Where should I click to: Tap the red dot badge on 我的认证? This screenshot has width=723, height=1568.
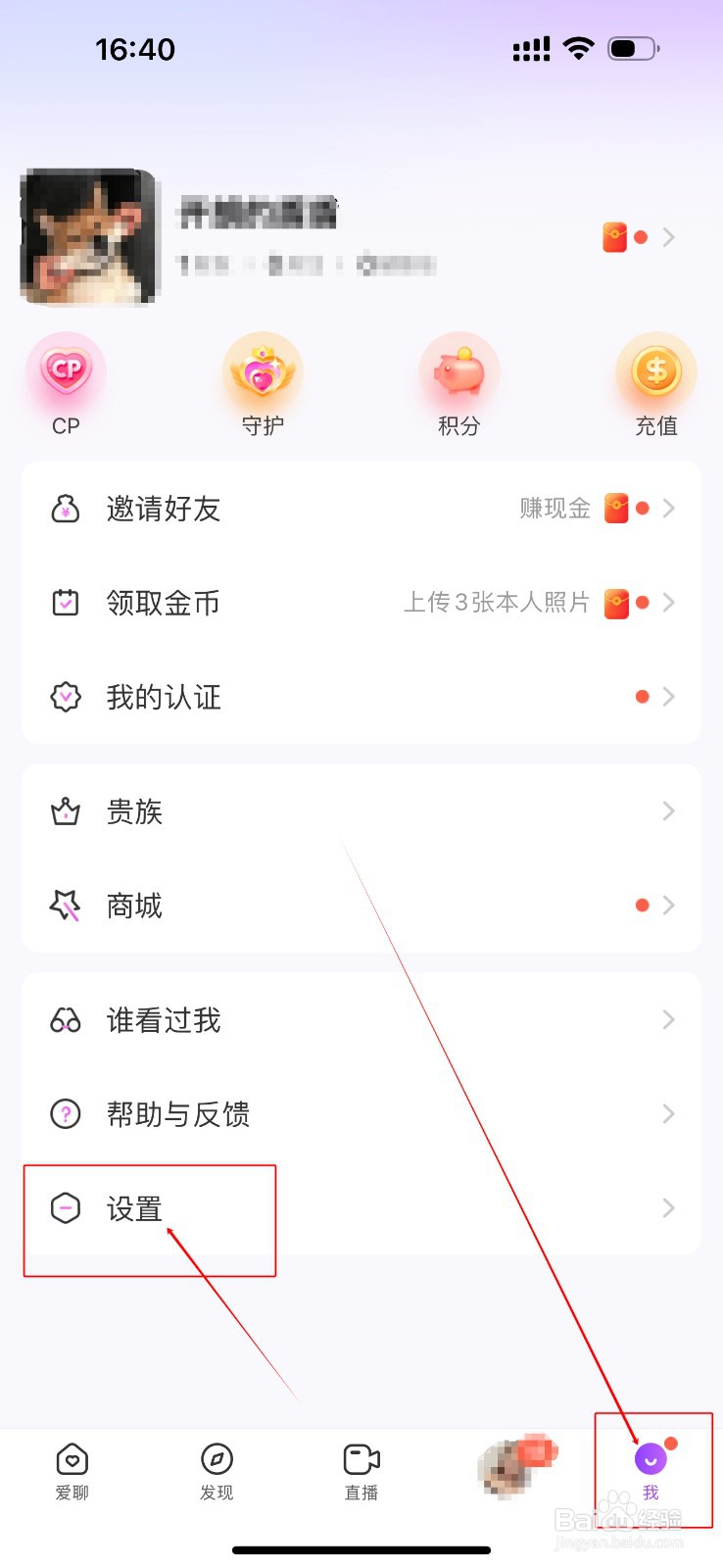coord(643,696)
